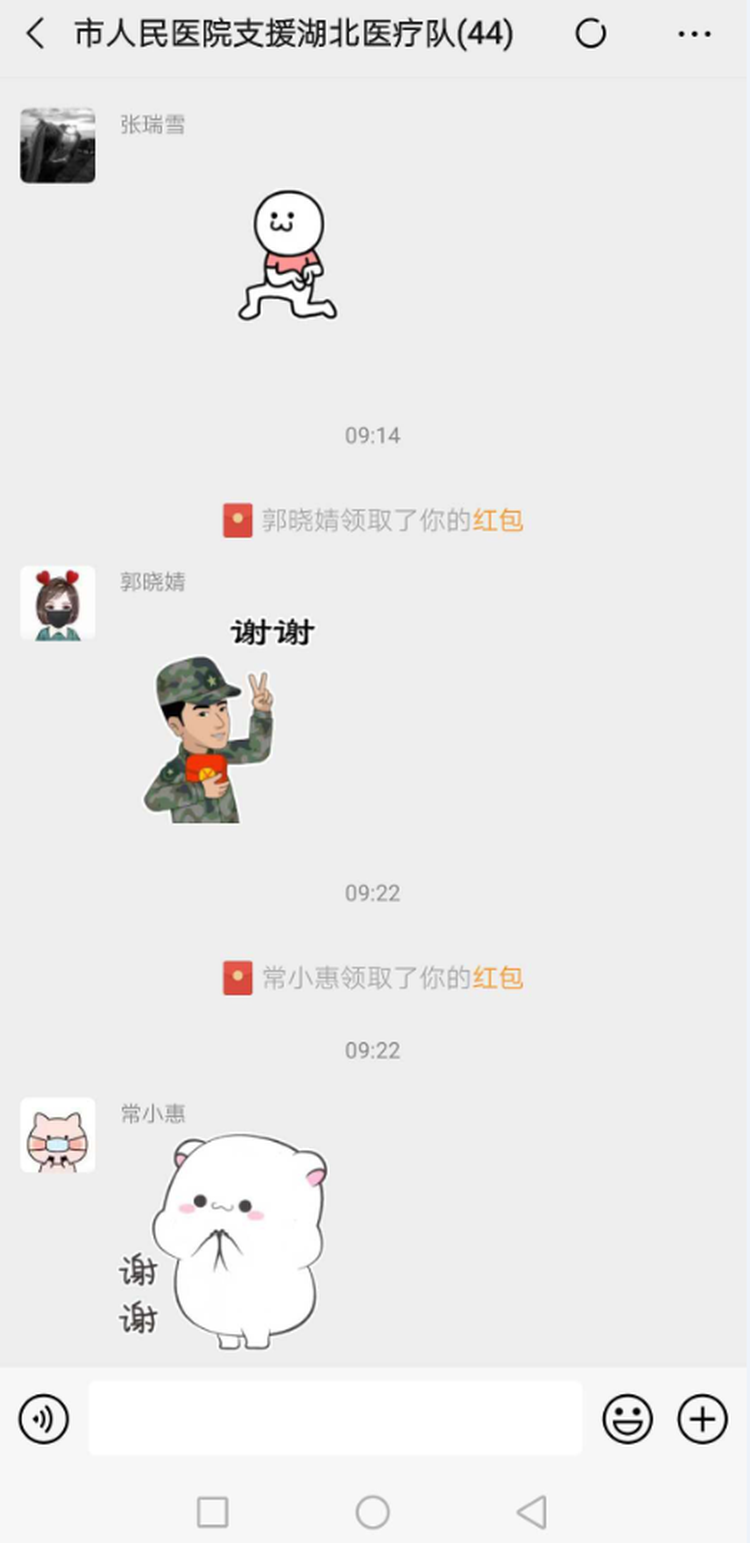Open 常小惠's profile avatar
Image resolution: width=750 pixels, height=1543 pixels.
(58, 1135)
